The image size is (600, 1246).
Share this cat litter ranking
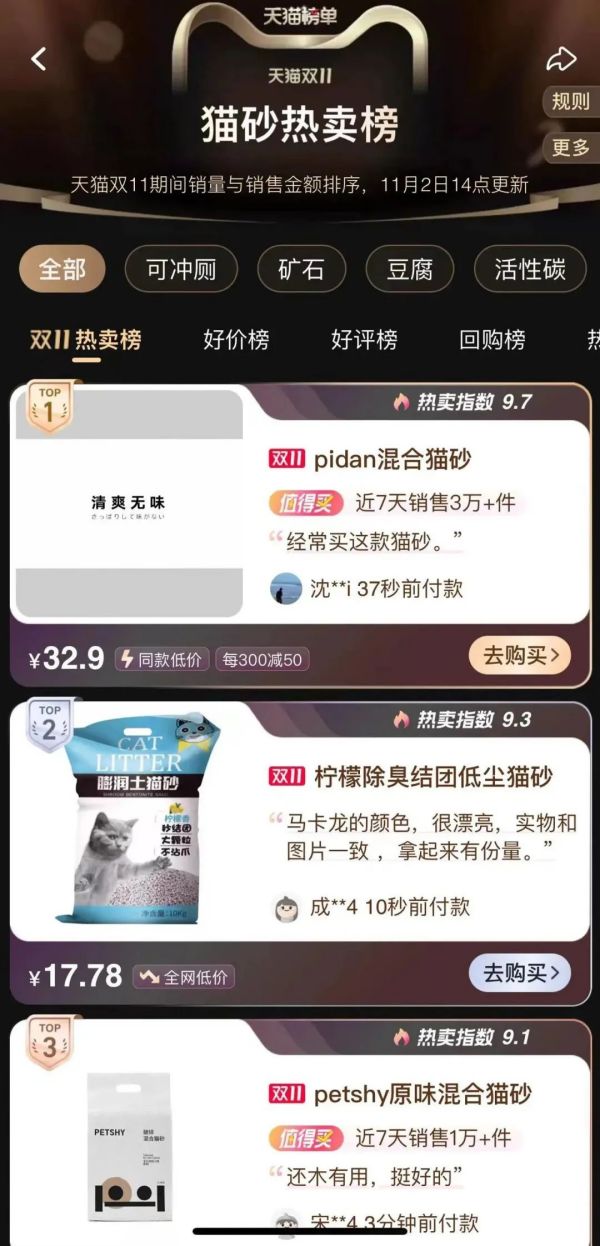(x=561, y=59)
